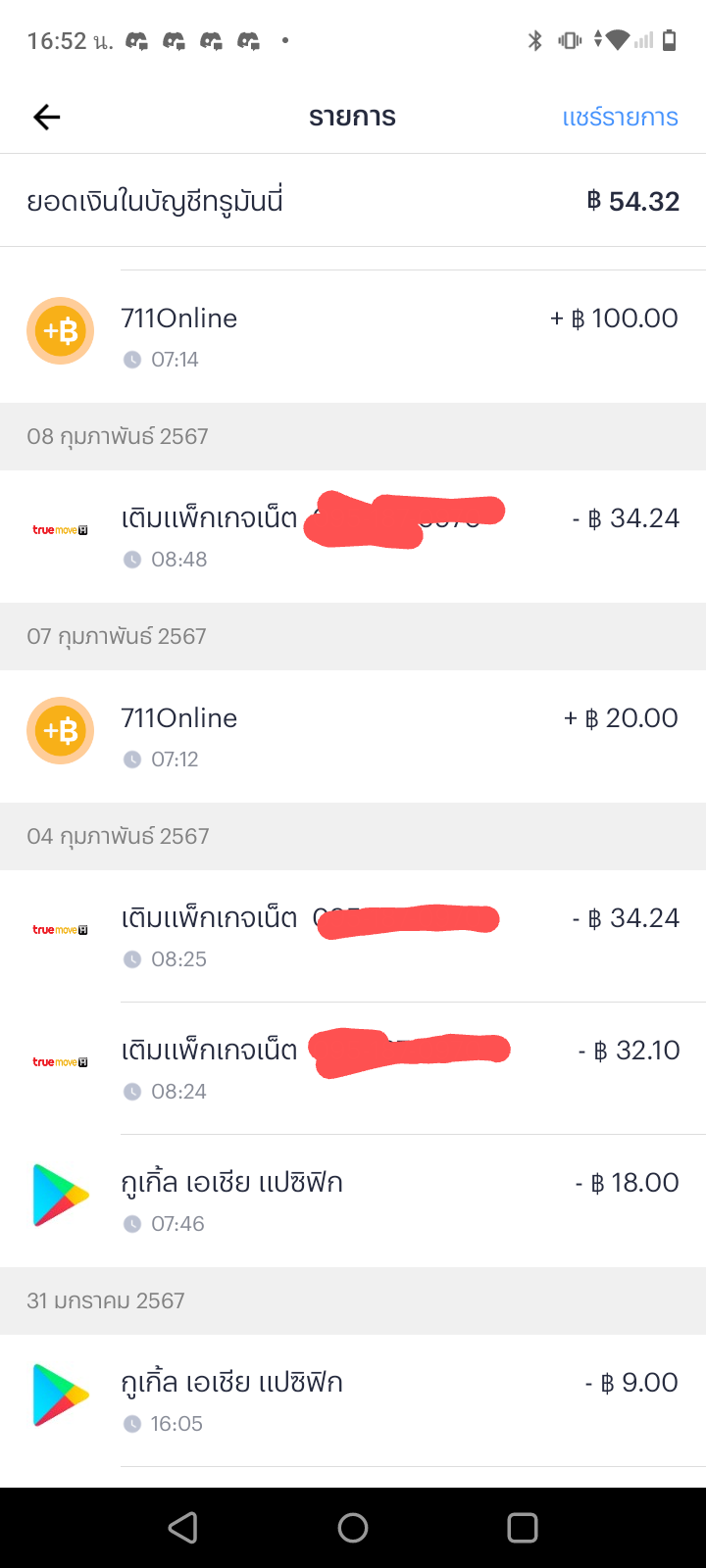
Task: Open recent apps from navigation bar
Action: pos(522,1528)
